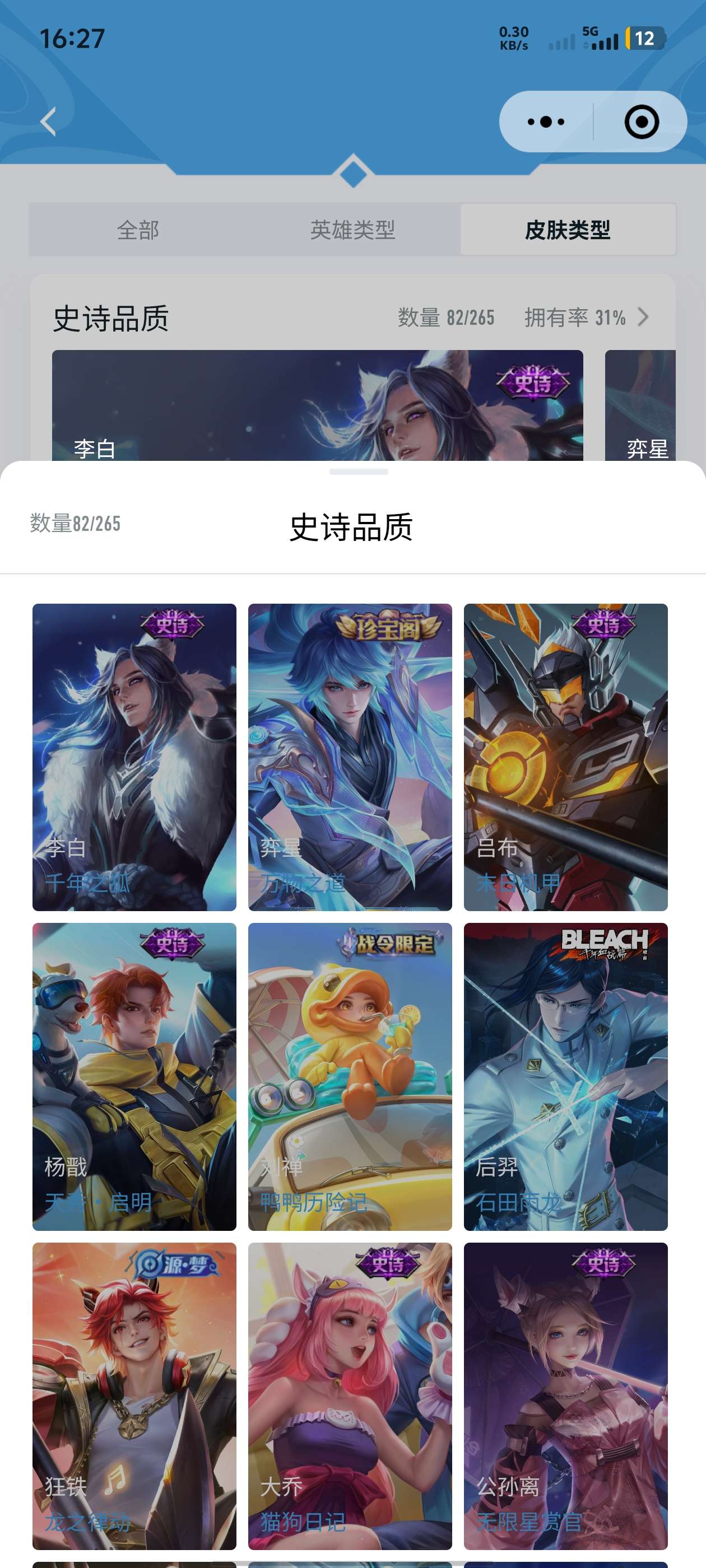This screenshot has width=706, height=1568.
Task: Switch to the 英雄类型 tab
Action: click(x=352, y=230)
